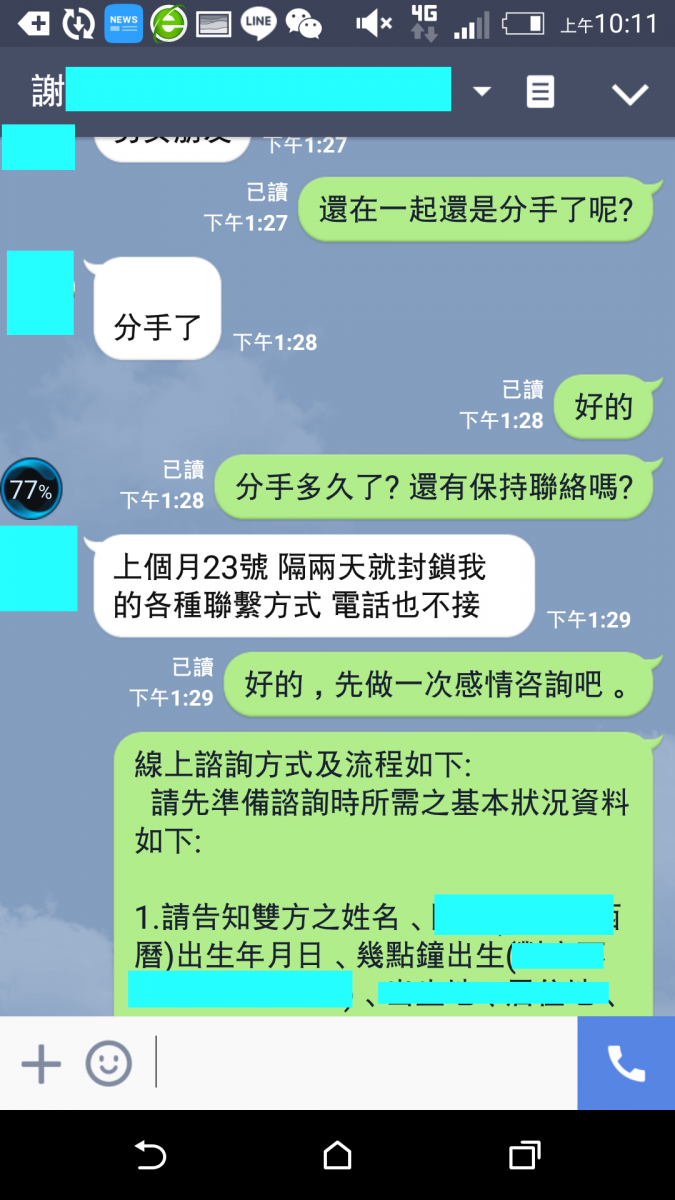The width and height of the screenshot is (675, 1200).
Task: Go back with system back button
Action: click(150, 1156)
